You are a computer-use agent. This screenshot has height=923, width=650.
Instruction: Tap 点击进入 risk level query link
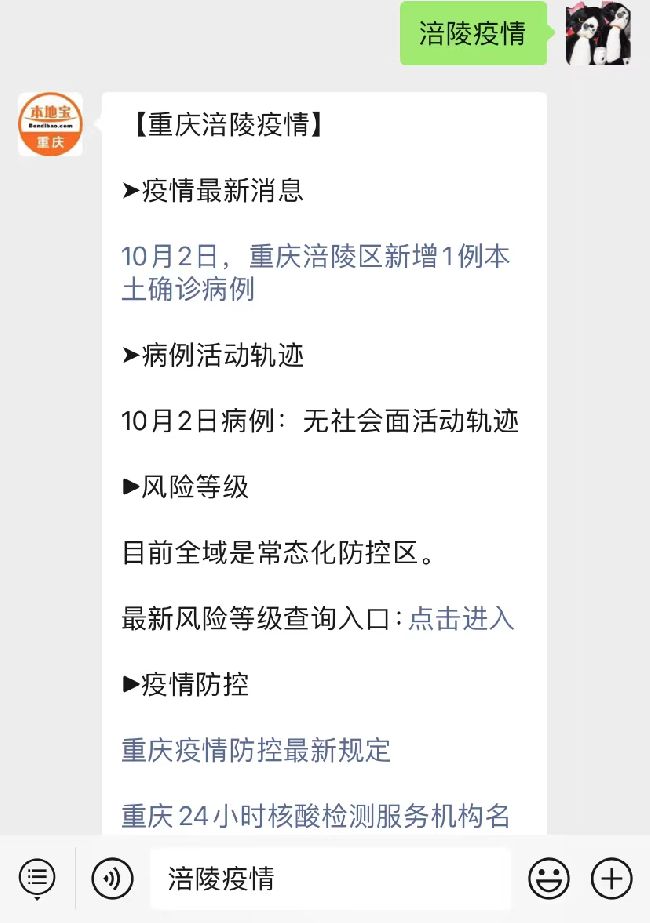point(461,618)
